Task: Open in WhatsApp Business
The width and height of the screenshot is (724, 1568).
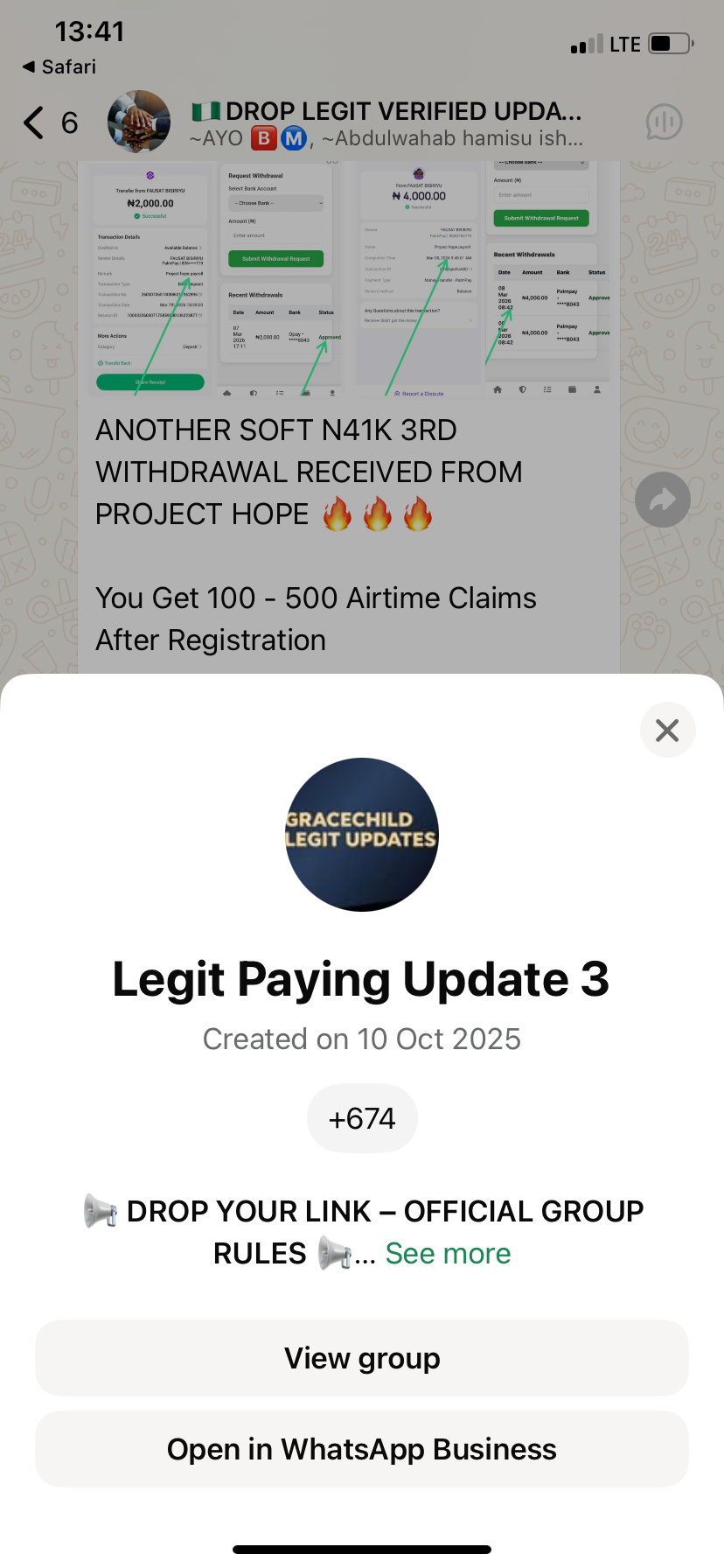Action: [362, 1449]
